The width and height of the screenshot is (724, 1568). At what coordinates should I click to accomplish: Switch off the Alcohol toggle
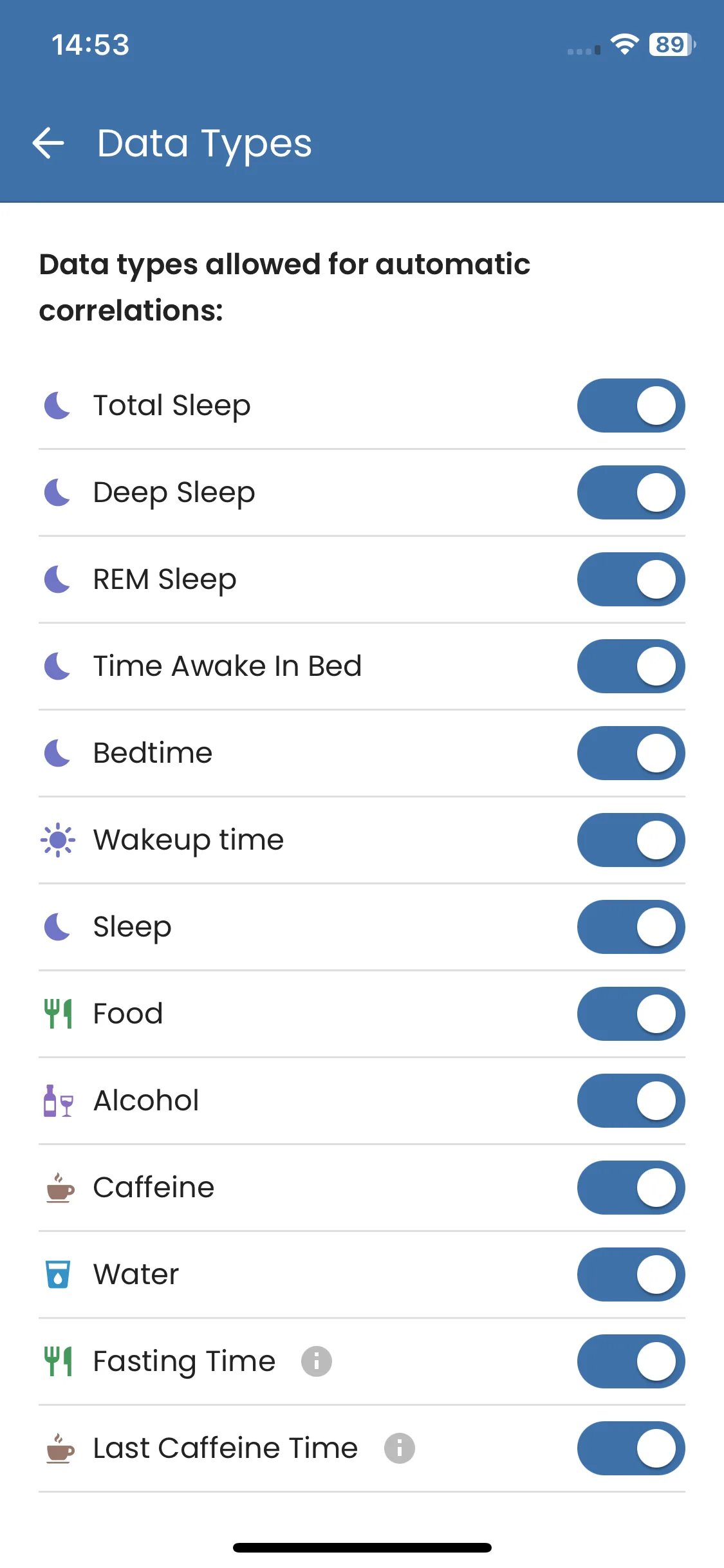pos(631,1101)
